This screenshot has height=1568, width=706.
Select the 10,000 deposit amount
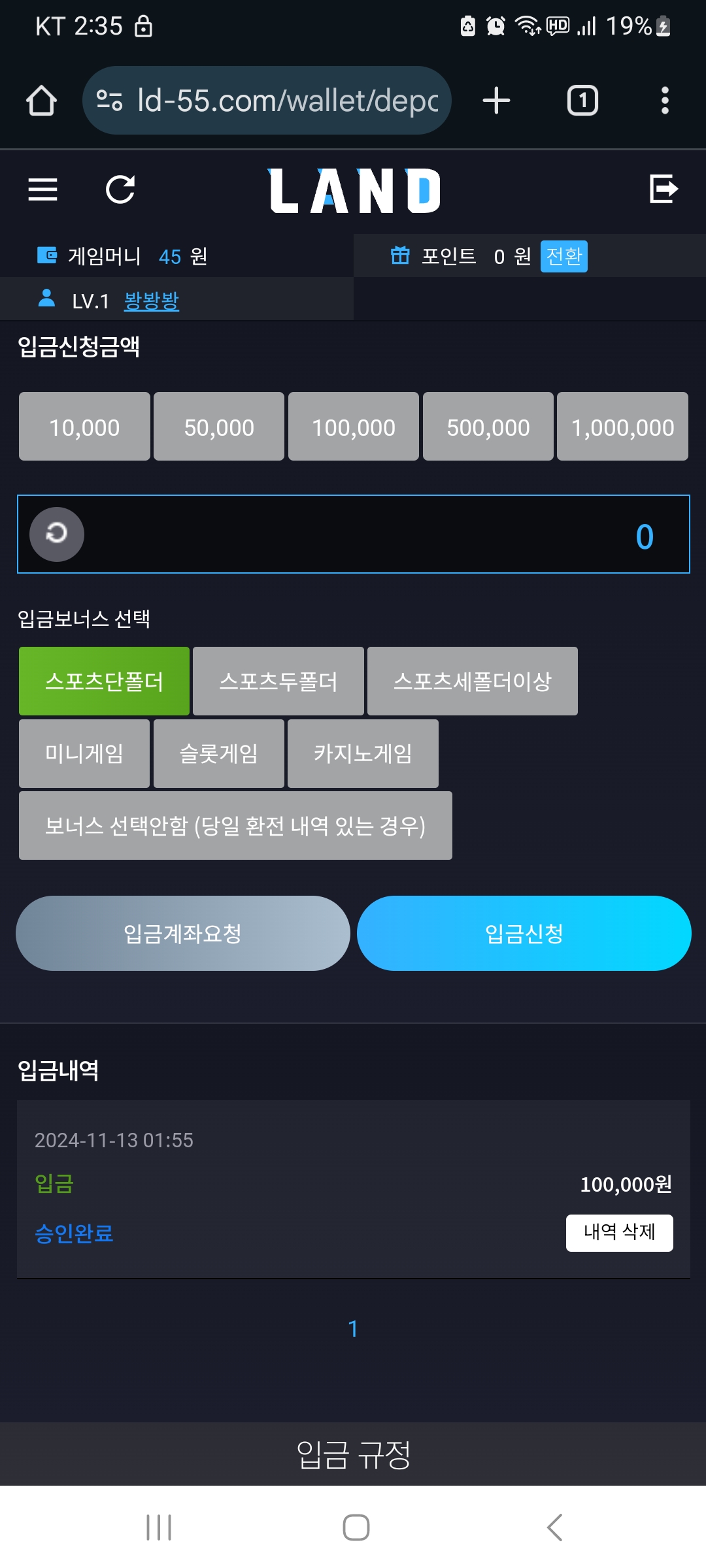(x=84, y=427)
